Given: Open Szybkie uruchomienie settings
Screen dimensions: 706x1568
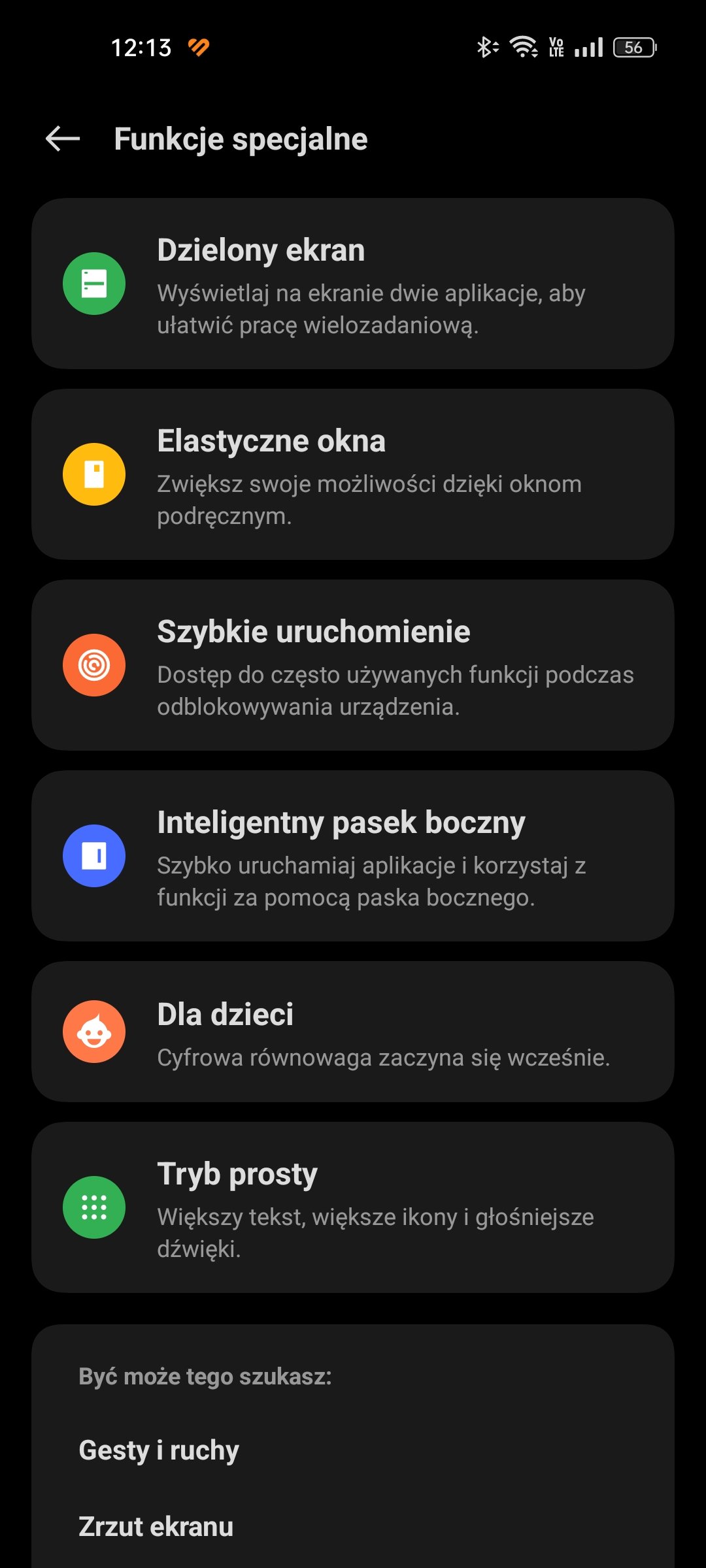Looking at the screenshot, I should (353, 665).
